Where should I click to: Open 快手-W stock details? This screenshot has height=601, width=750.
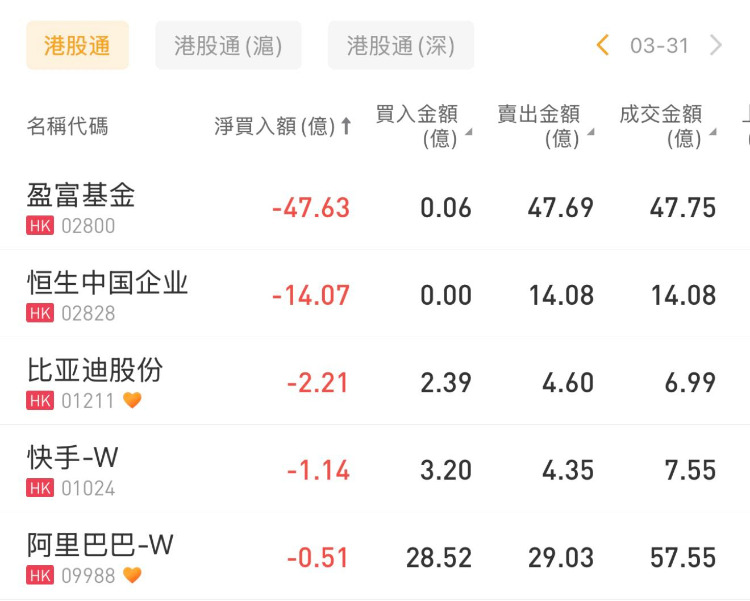pos(73,469)
